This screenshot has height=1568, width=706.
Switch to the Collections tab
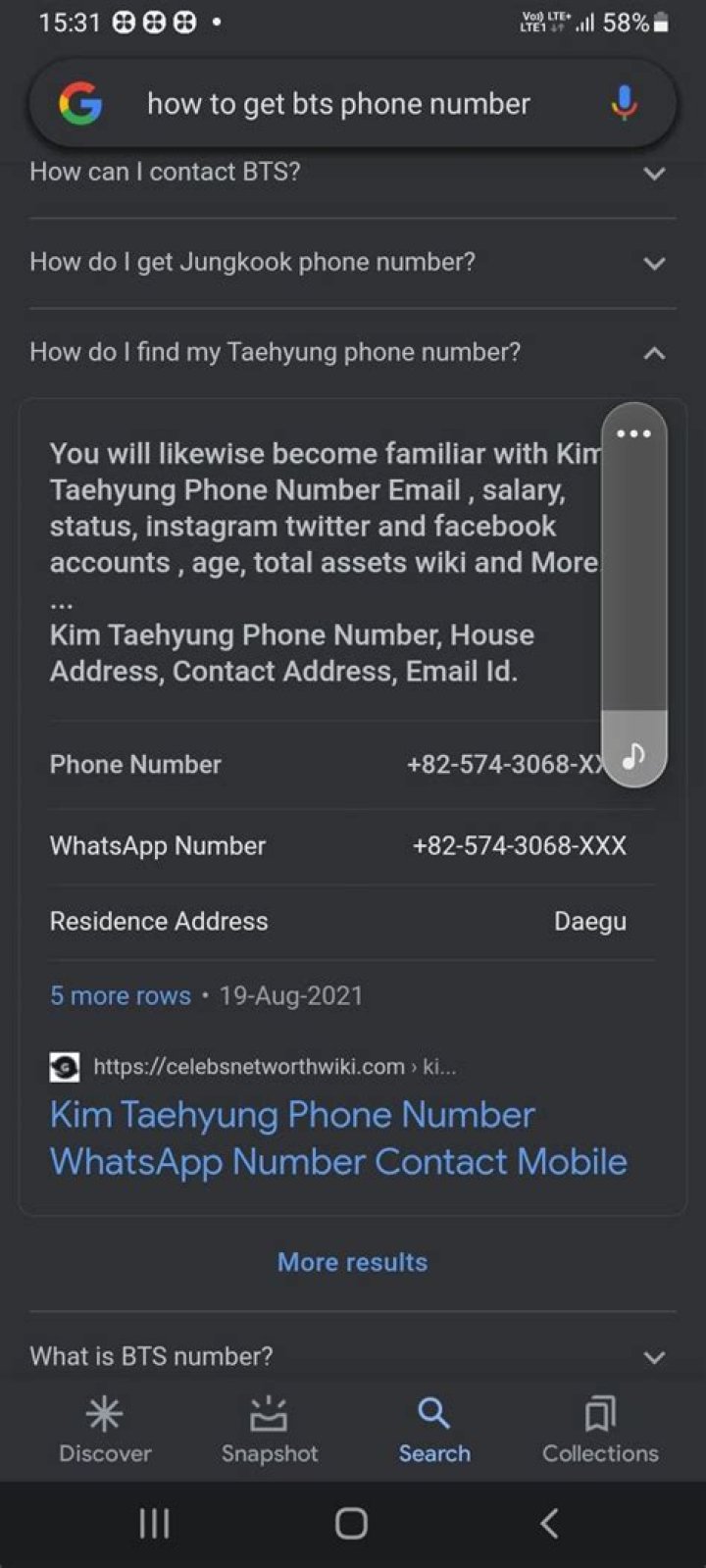[600, 1430]
